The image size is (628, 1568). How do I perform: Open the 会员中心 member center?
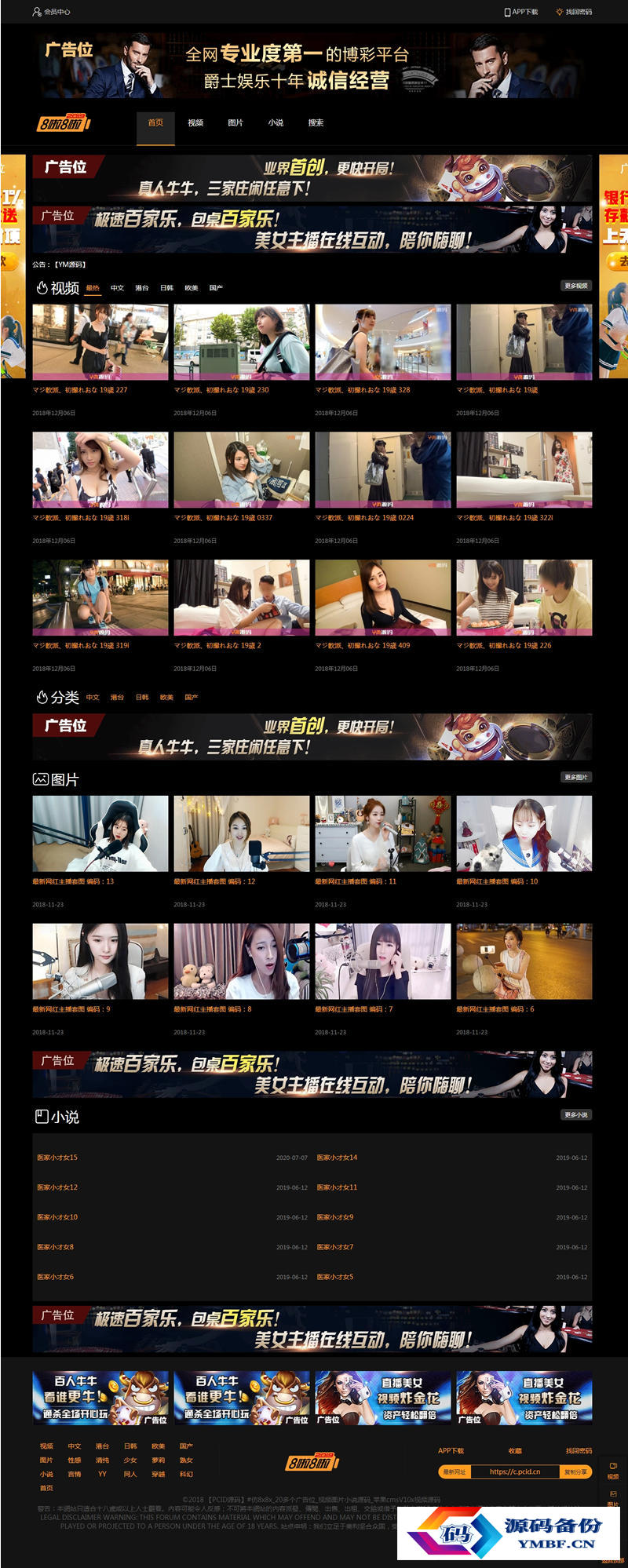(x=52, y=12)
